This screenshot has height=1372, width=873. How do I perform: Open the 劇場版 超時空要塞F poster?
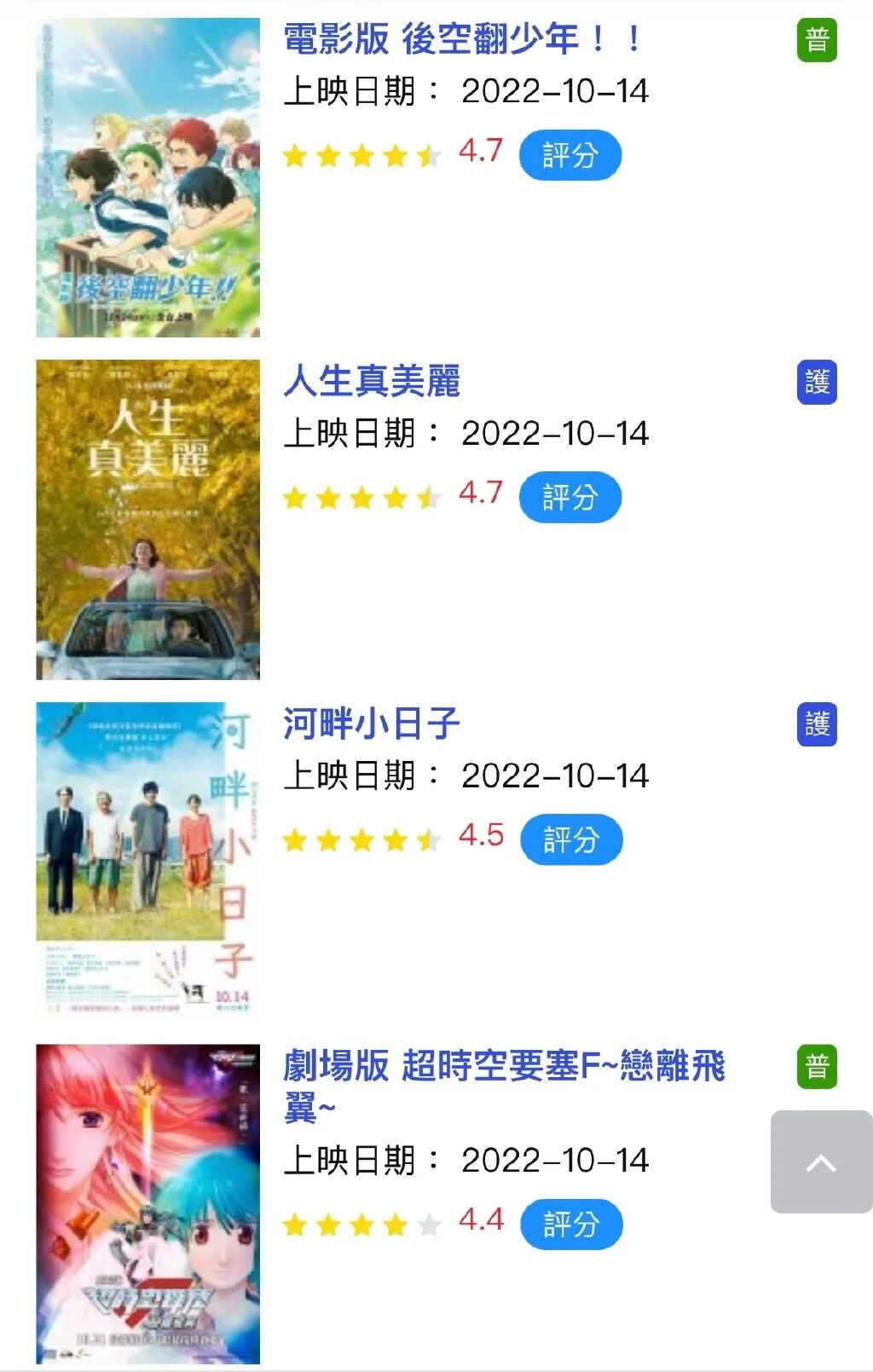[147, 1203]
